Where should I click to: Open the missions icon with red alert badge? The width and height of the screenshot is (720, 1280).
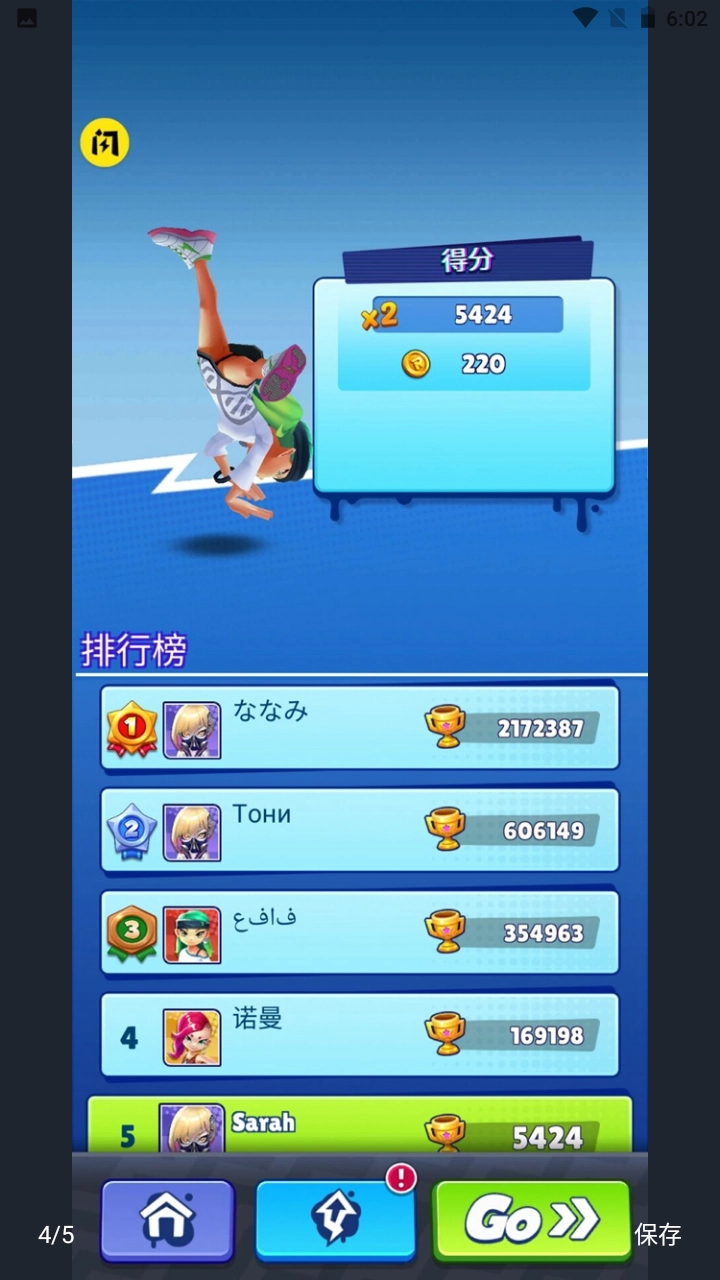point(333,1218)
